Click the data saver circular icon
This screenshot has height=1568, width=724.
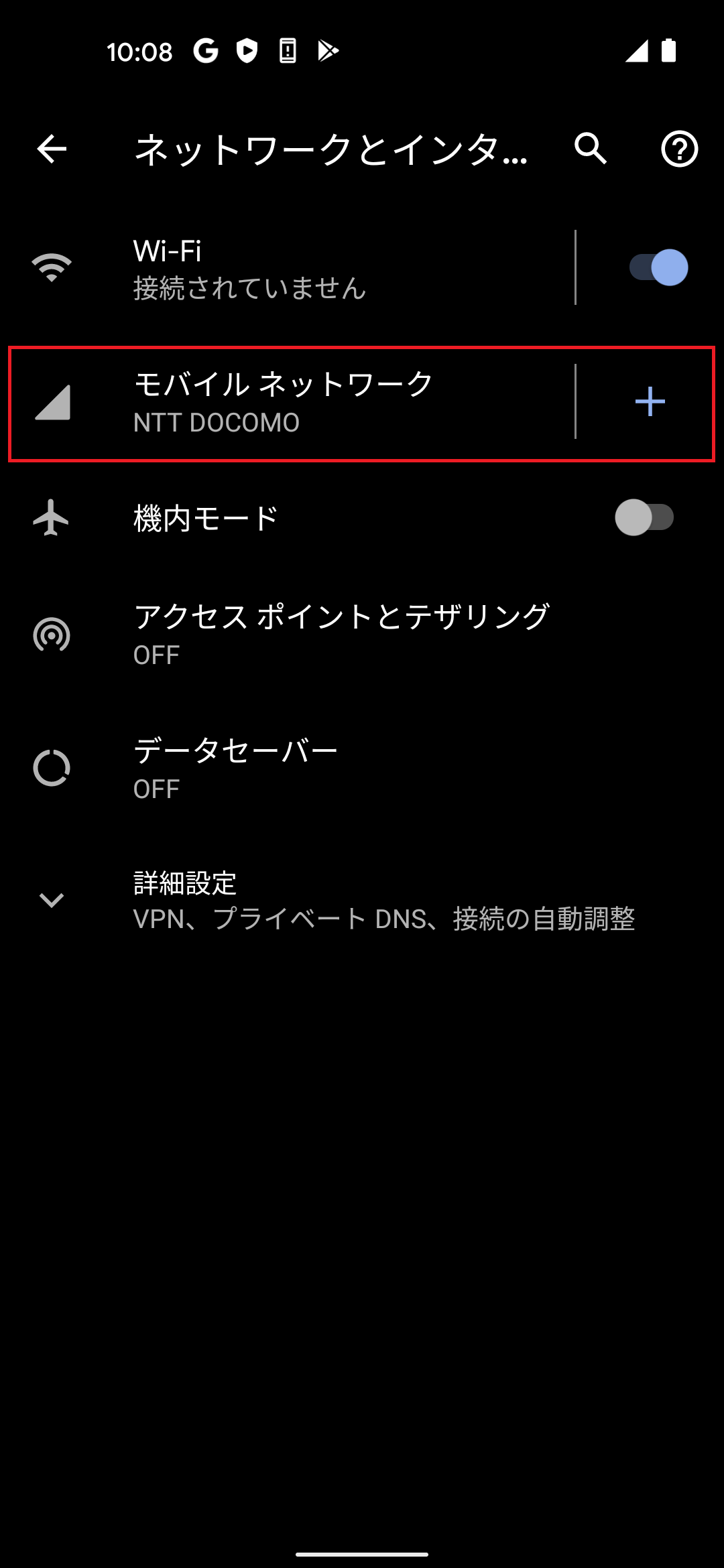[51, 767]
